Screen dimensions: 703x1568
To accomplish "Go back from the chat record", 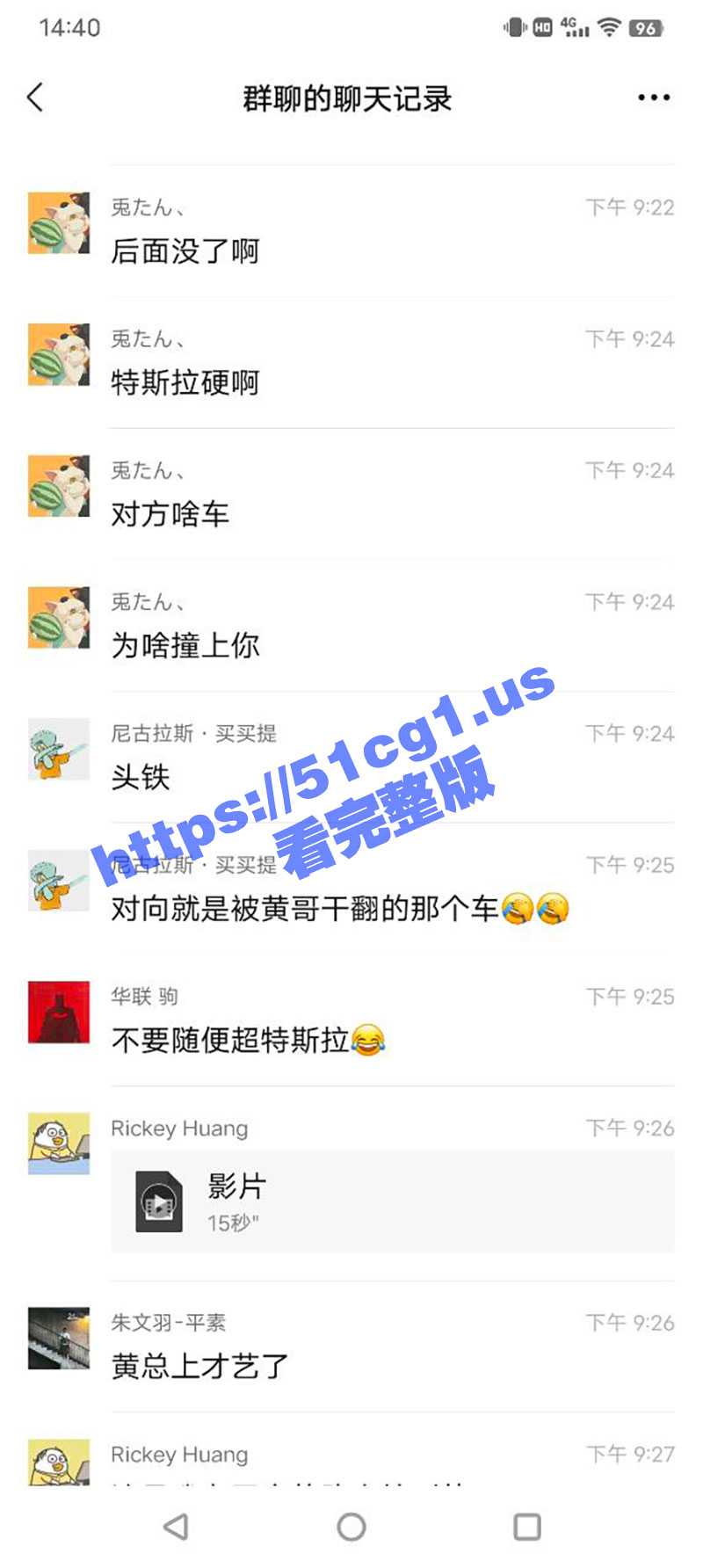I will click(x=35, y=98).
